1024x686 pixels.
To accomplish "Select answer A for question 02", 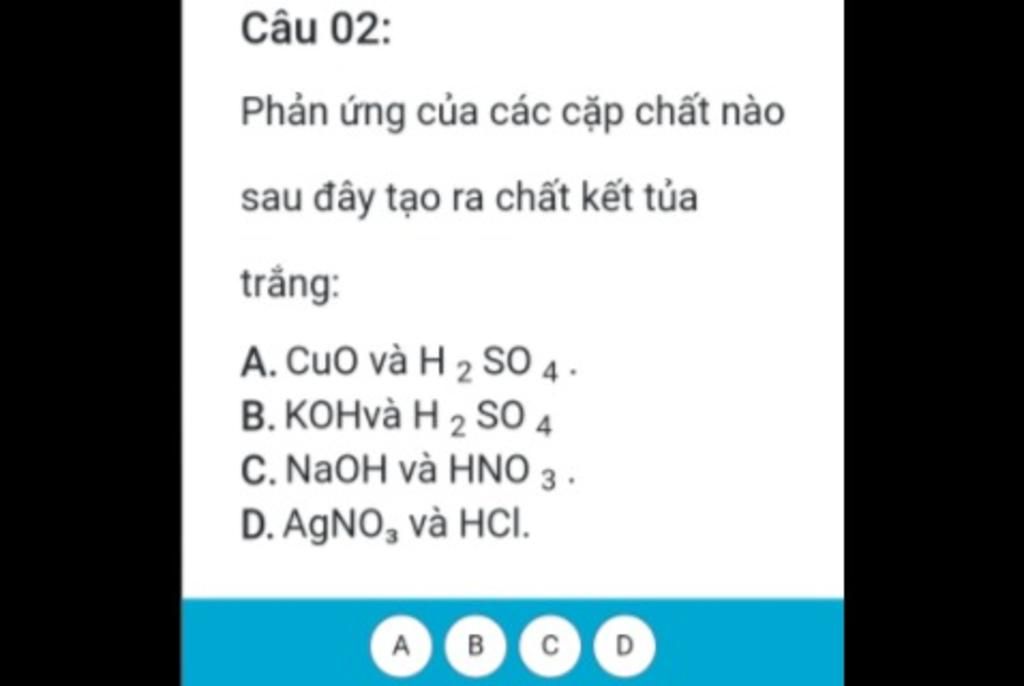I will tap(401, 646).
